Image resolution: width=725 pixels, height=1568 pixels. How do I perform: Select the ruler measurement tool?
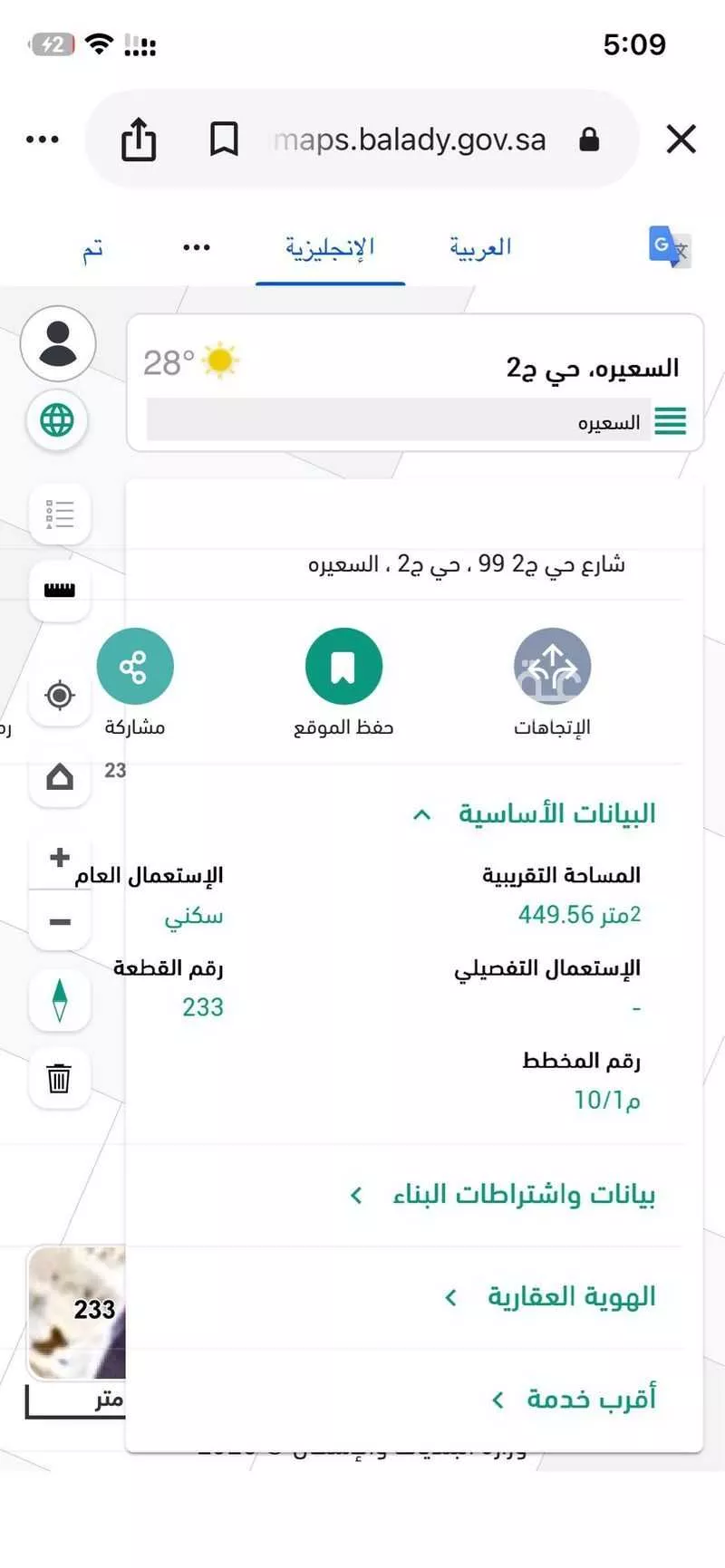click(x=59, y=591)
